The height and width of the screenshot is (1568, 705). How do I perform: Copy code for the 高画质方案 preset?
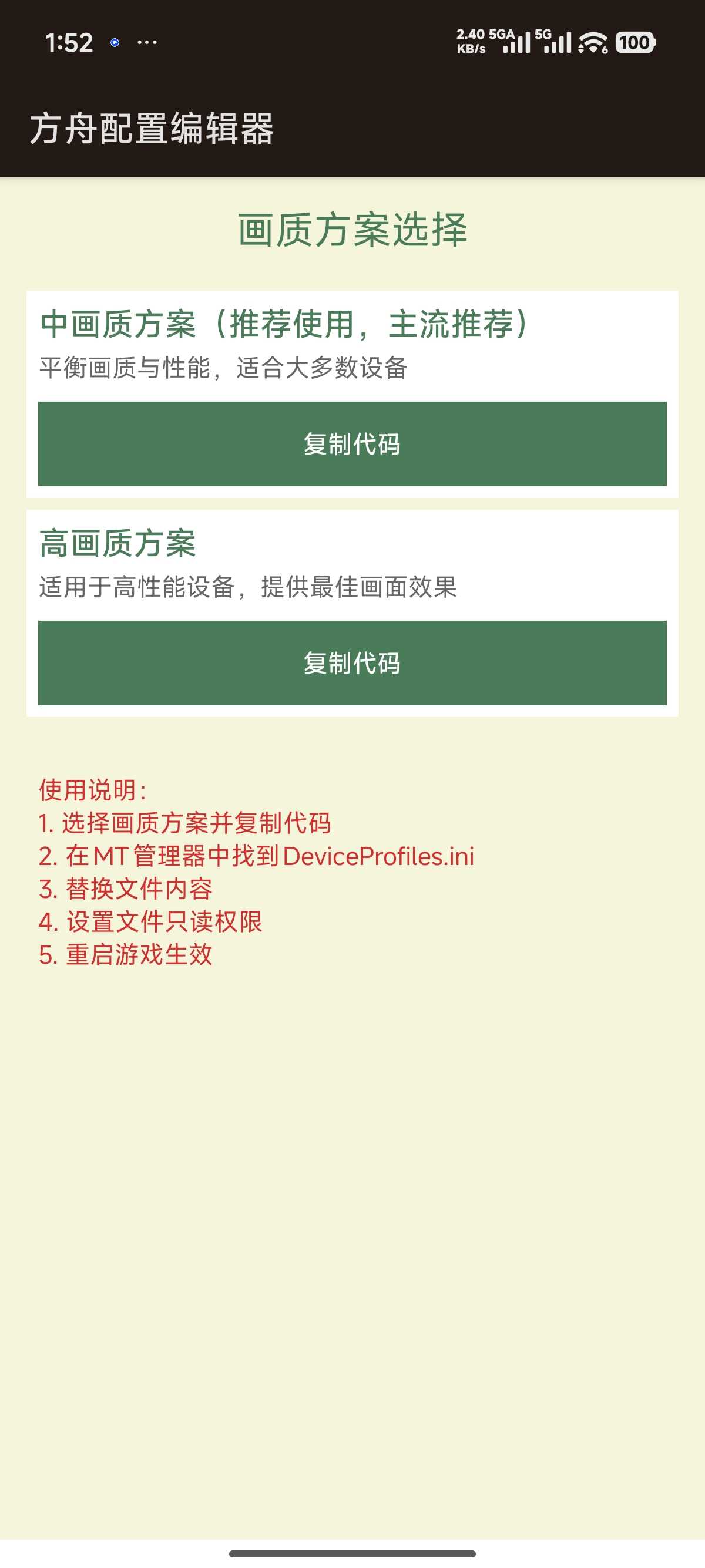click(352, 663)
